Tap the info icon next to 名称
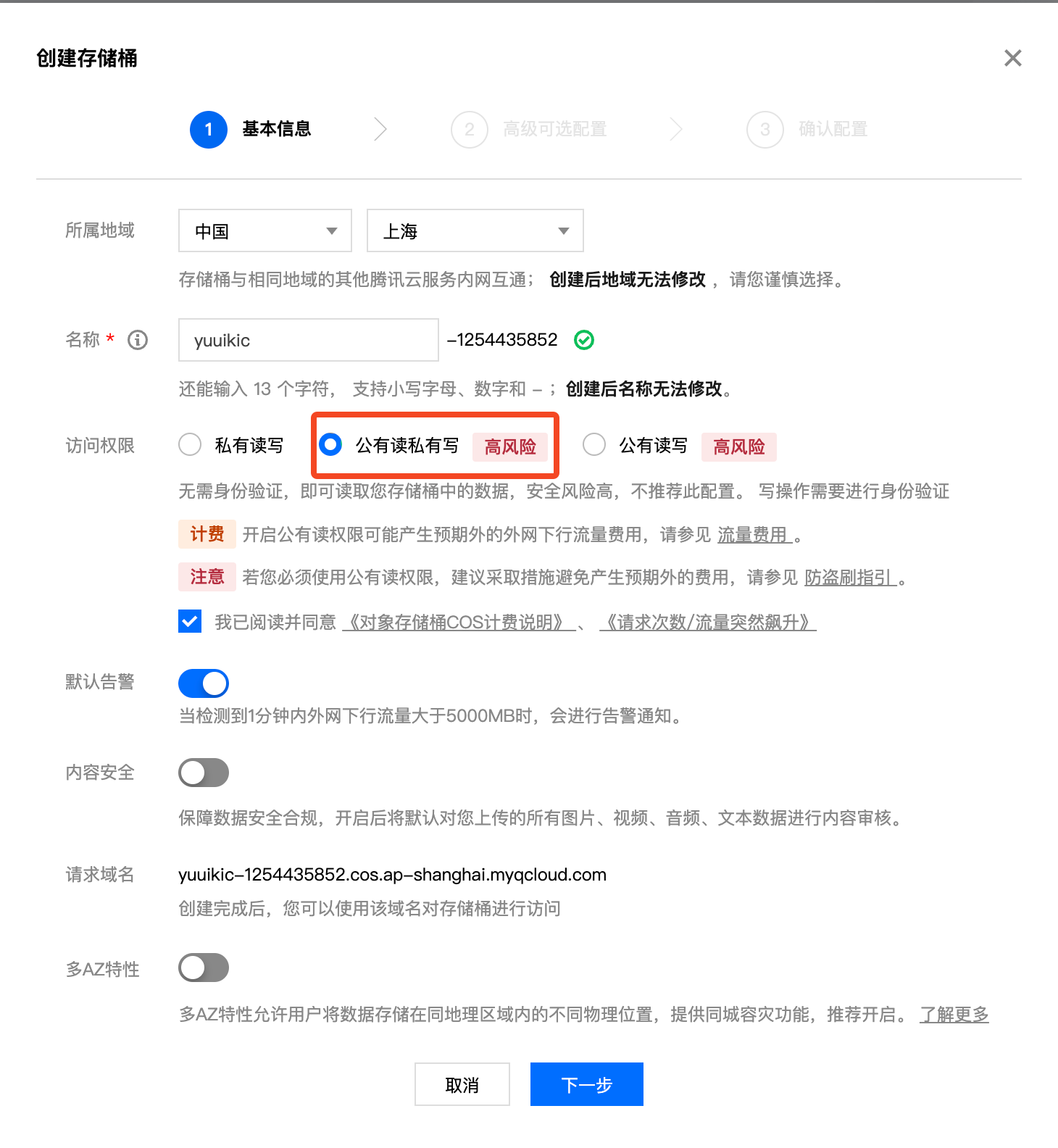The width and height of the screenshot is (1058, 1148). click(x=138, y=340)
